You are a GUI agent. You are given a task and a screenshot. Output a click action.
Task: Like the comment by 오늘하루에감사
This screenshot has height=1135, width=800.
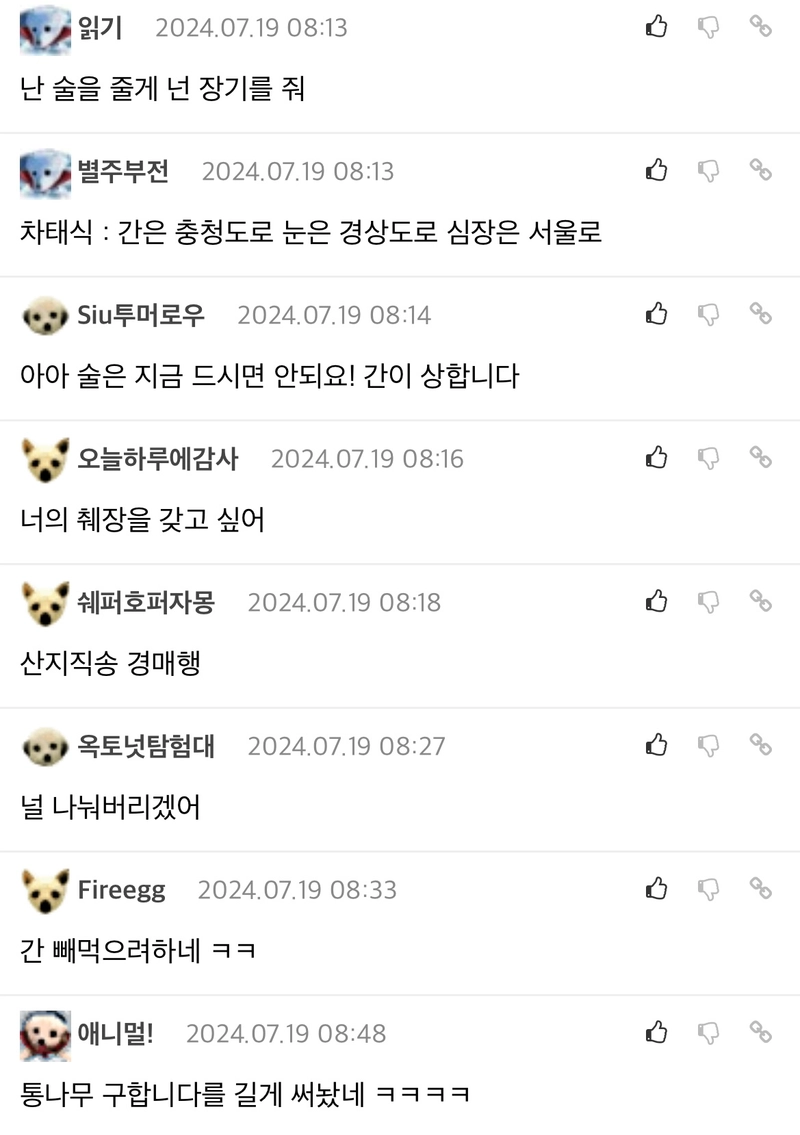[657, 458]
